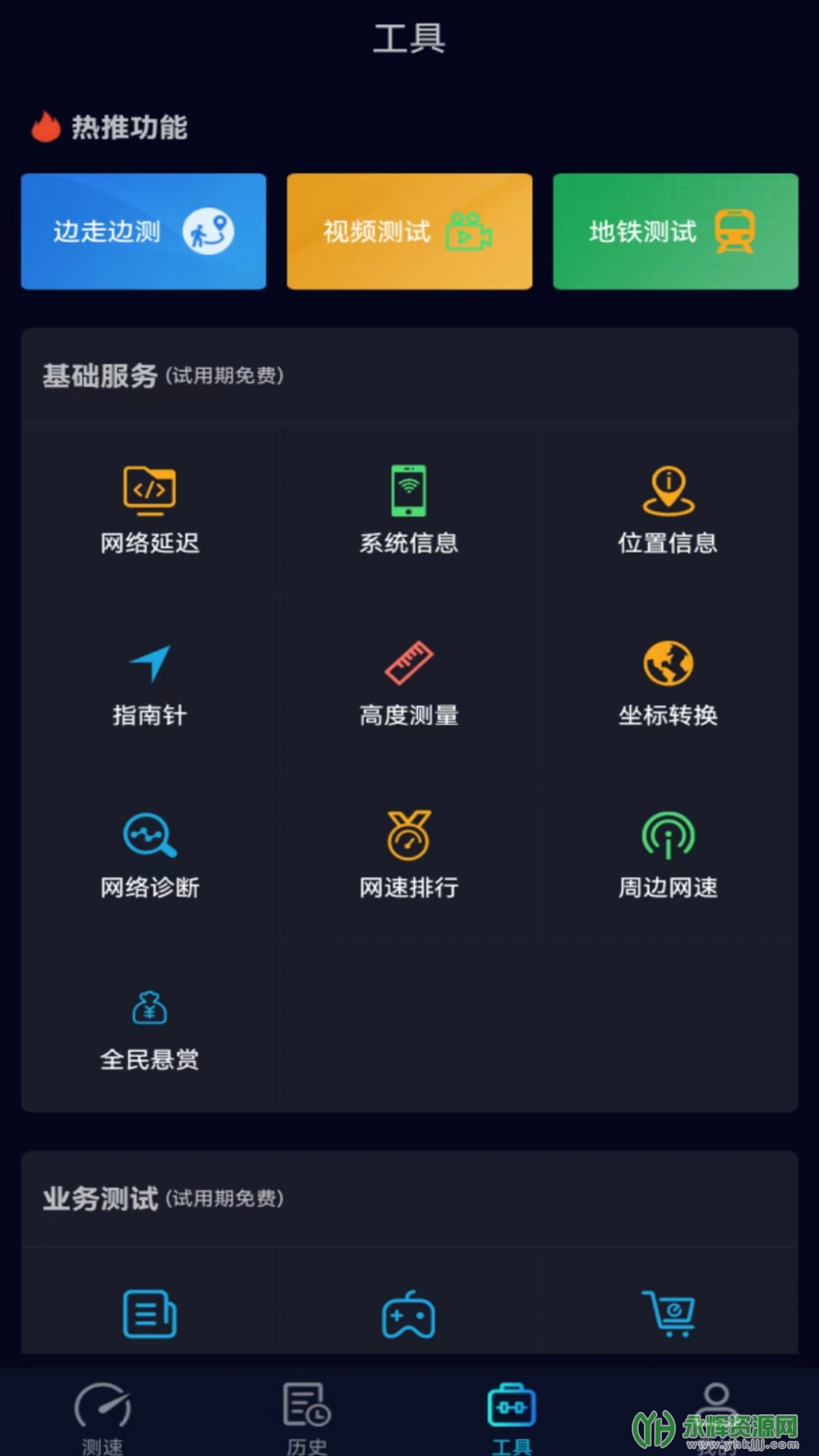Open the 高度测量 height measurement tool
This screenshot has height=1456, width=819.
point(409,682)
